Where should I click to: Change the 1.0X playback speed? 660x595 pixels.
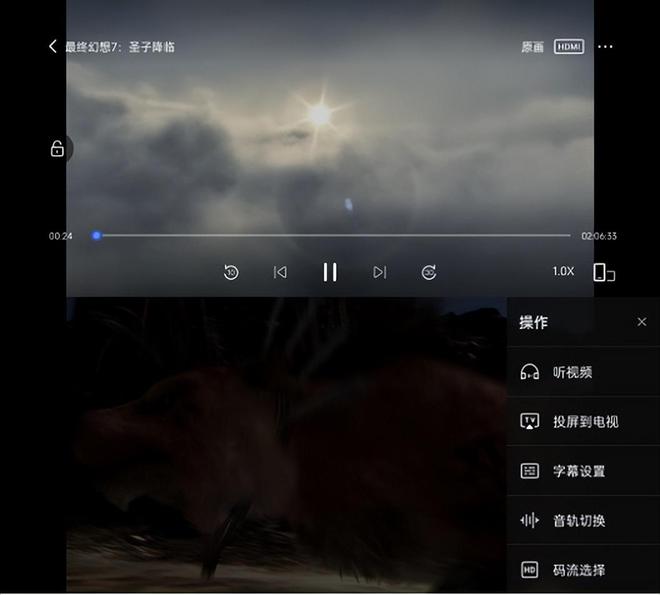563,271
